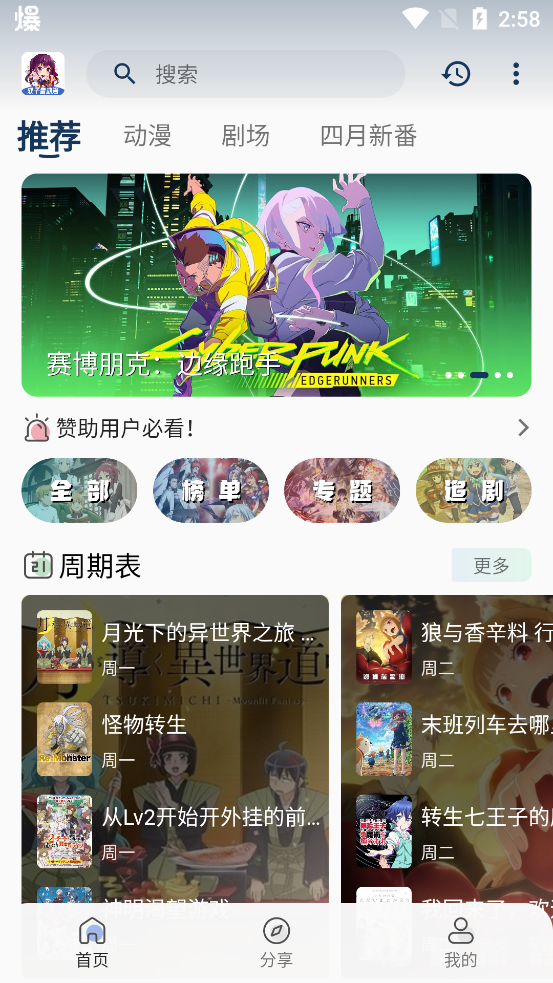
Task: Select the 榜单 category chip
Action: coord(211,490)
